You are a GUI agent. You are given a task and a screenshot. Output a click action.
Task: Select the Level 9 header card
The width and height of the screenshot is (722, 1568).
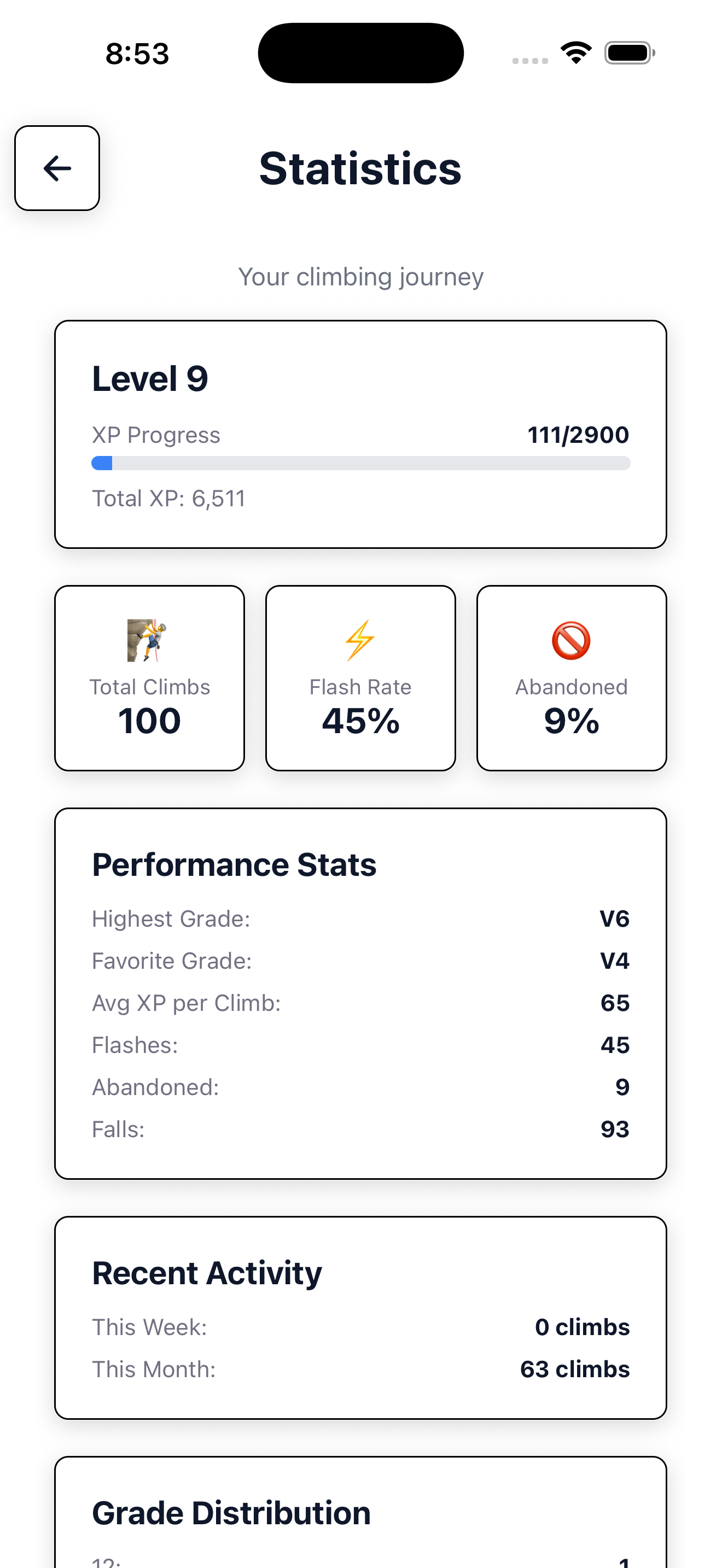click(x=361, y=434)
